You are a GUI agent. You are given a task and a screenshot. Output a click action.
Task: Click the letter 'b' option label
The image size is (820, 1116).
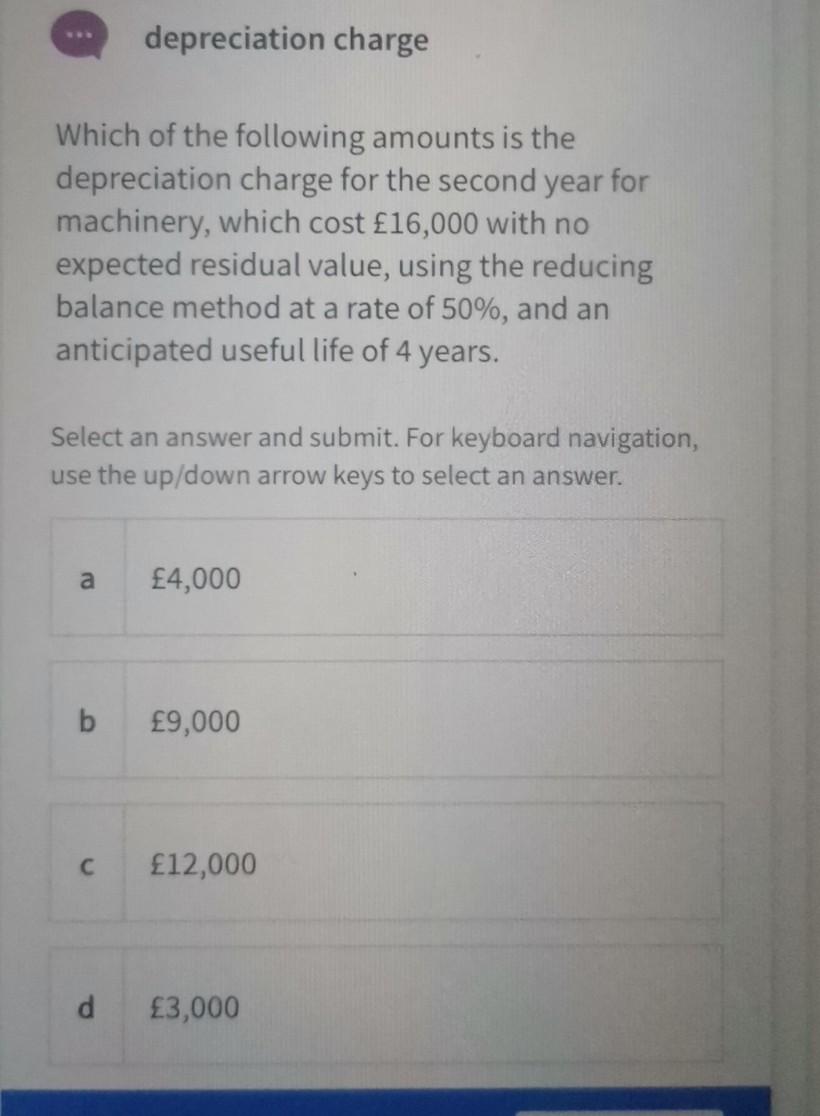coord(86,720)
